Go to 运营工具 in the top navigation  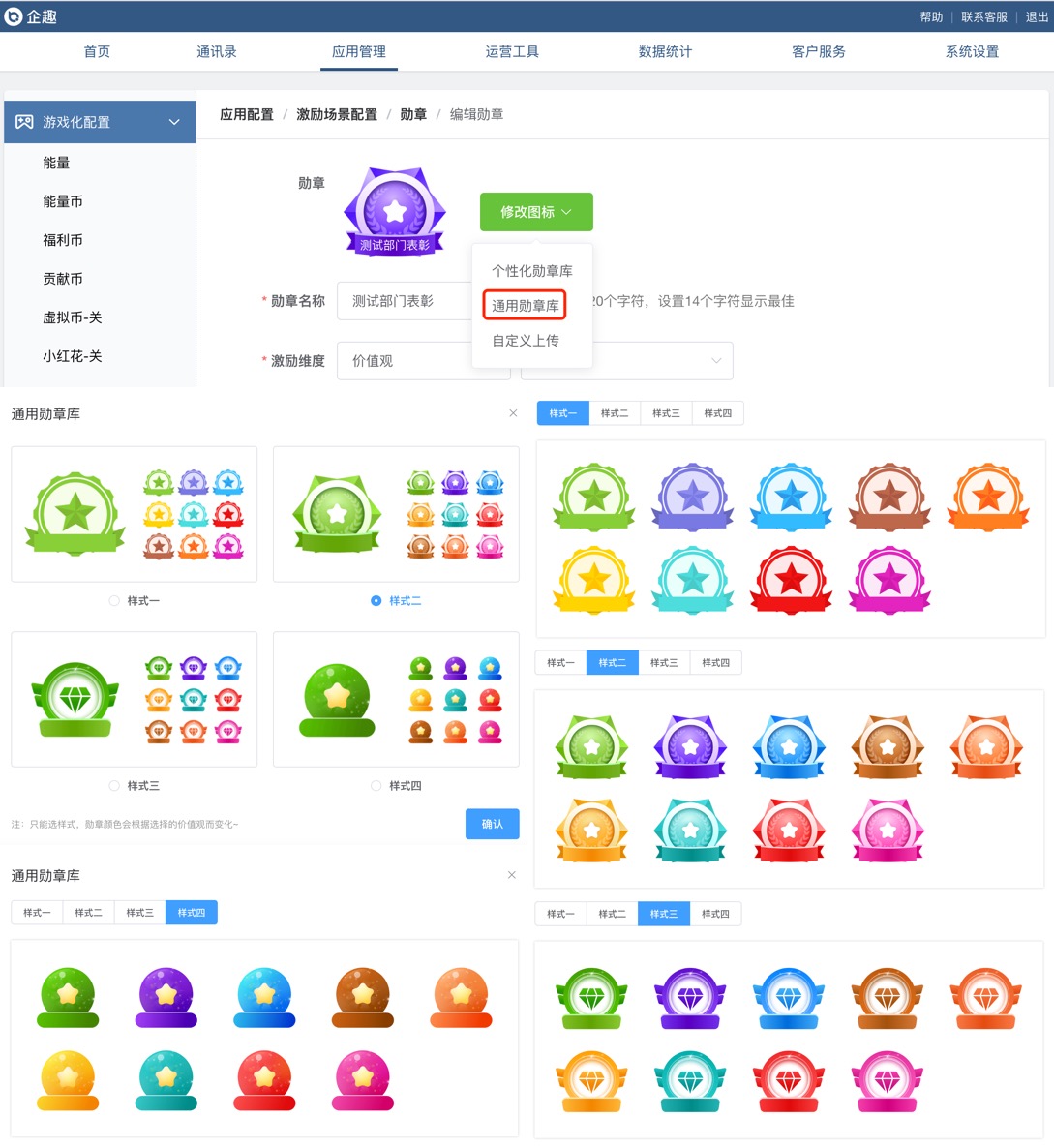pos(512,52)
